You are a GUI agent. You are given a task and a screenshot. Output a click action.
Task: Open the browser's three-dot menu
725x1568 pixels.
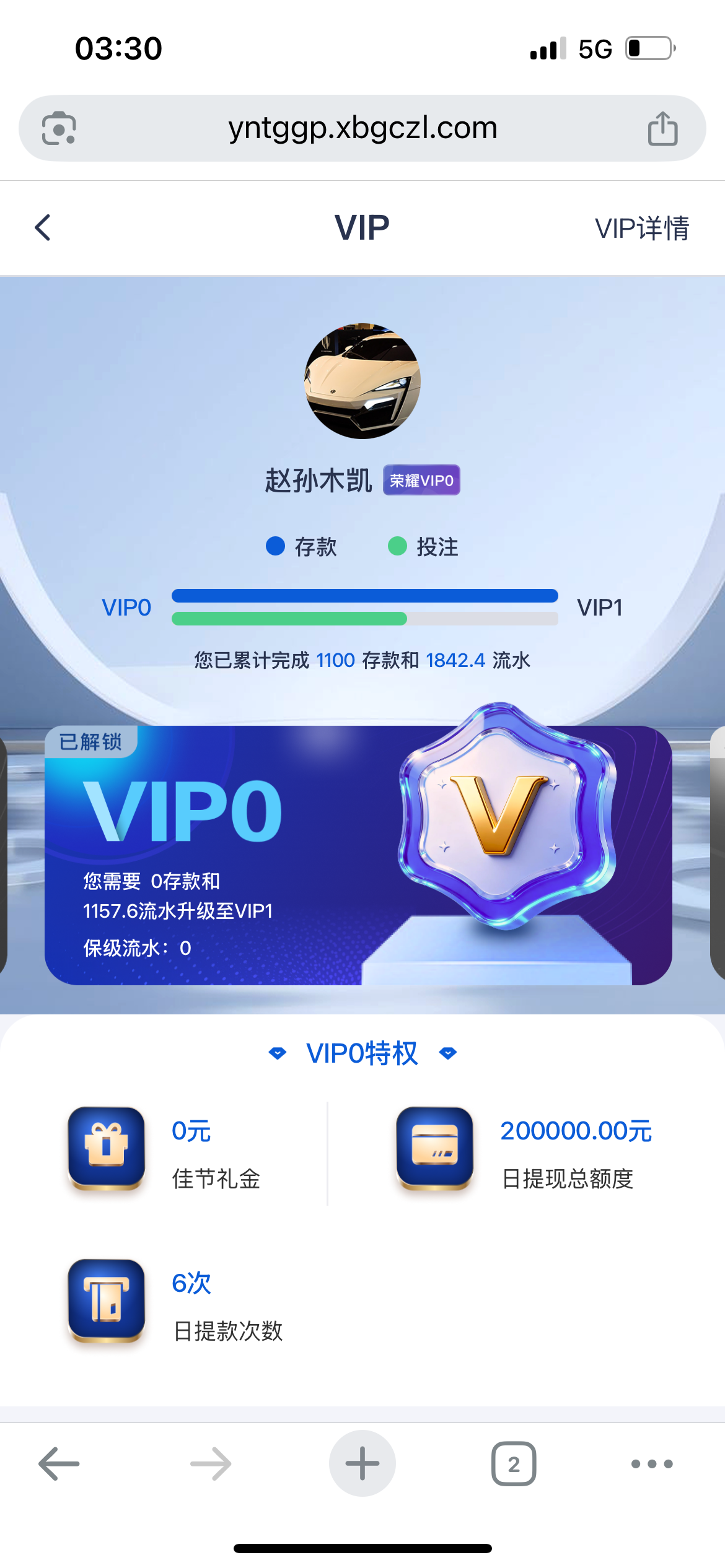tap(652, 1464)
